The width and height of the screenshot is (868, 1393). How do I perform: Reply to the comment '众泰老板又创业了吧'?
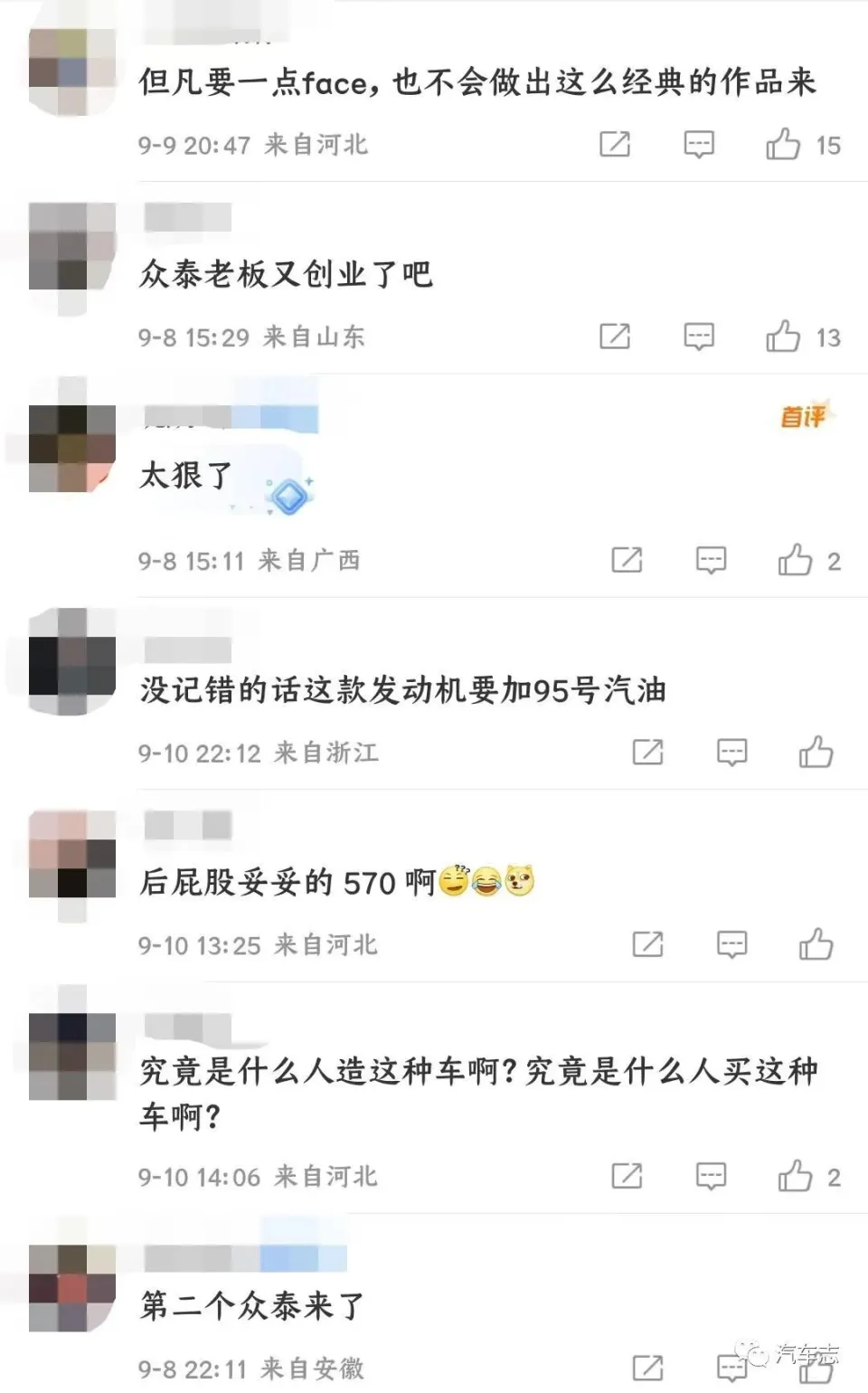[699, 336]
